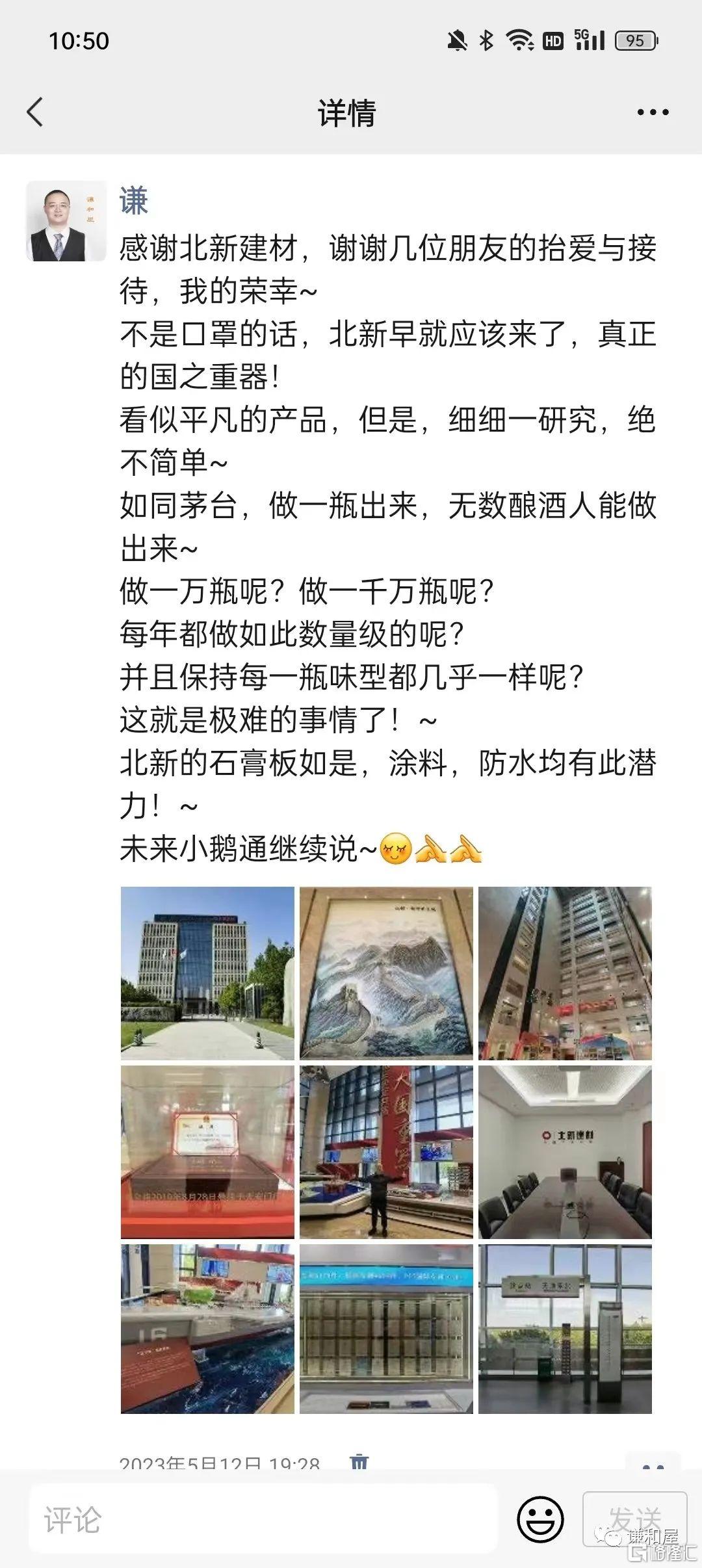Open photo of man with outstretched arms
Image resolution: width=702 pixels, height=1568 pixels.
tap(386, 1151)
